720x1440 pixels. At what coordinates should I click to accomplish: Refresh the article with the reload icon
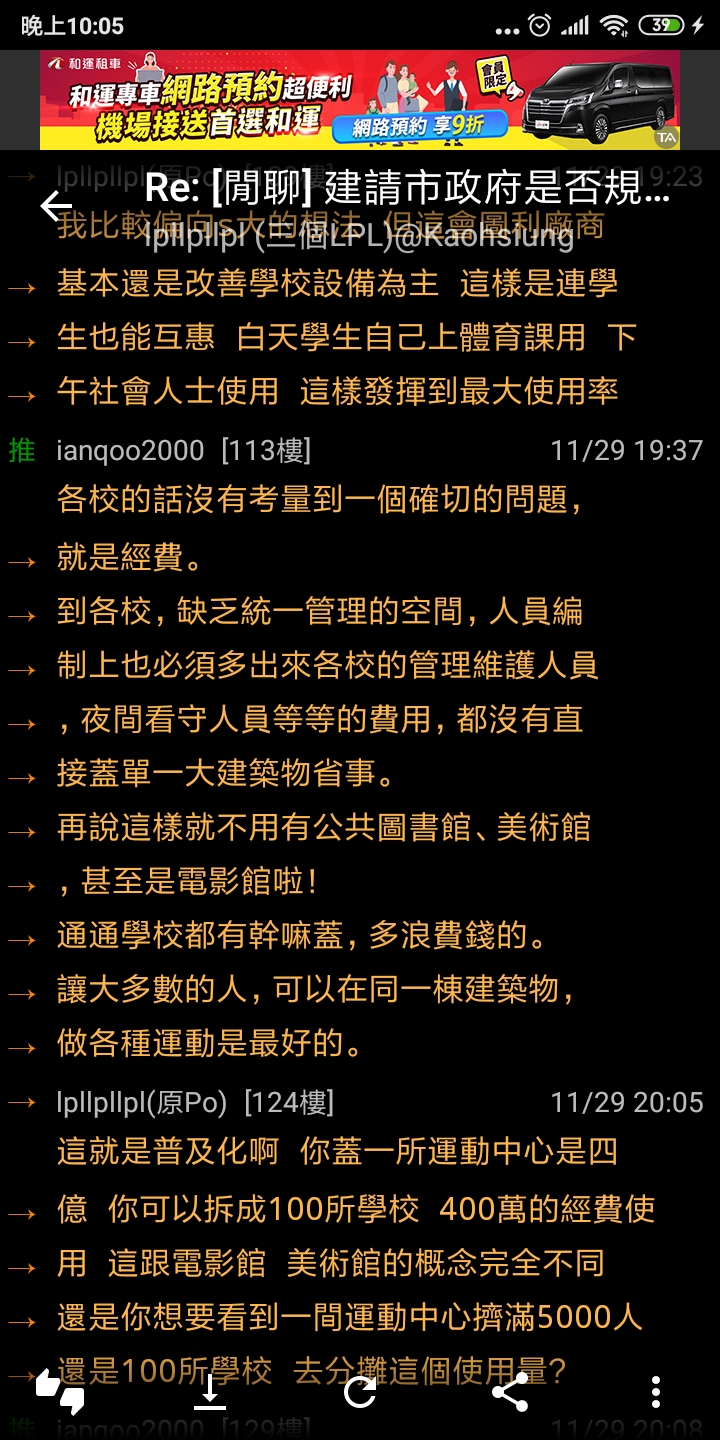tap(360, 1391)
